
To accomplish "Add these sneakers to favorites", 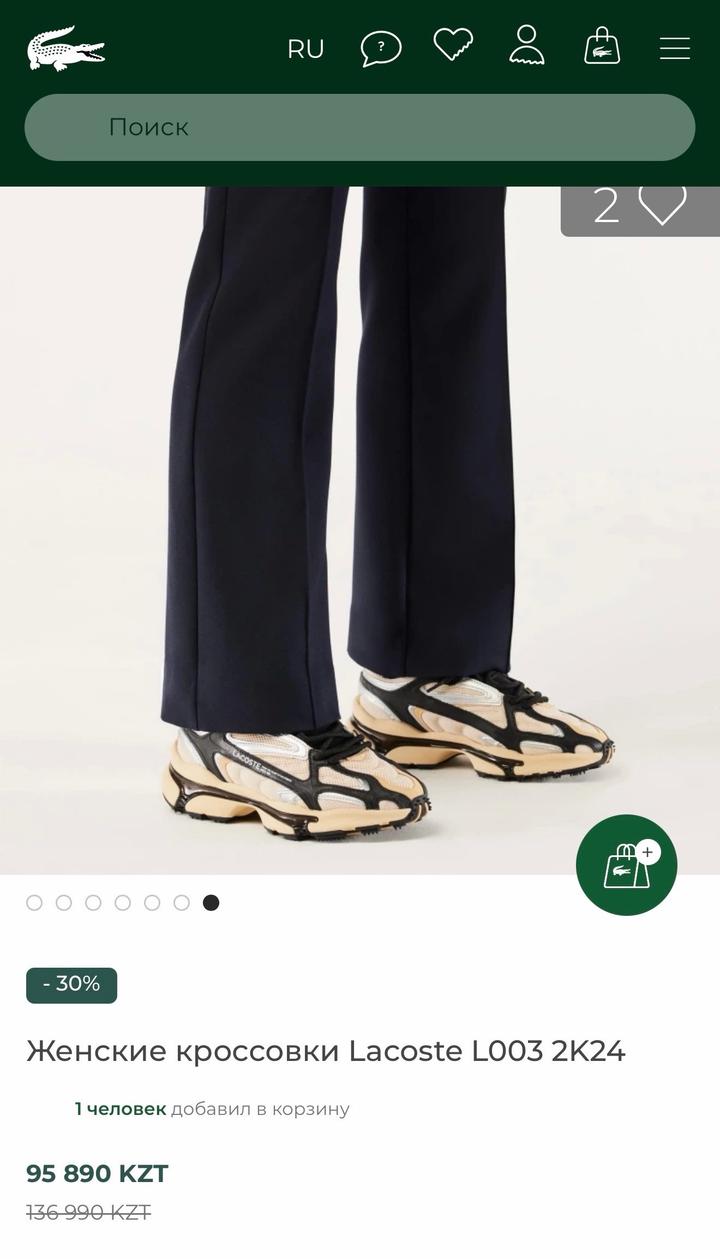I will pyautogui.click(x=662, y=205).
